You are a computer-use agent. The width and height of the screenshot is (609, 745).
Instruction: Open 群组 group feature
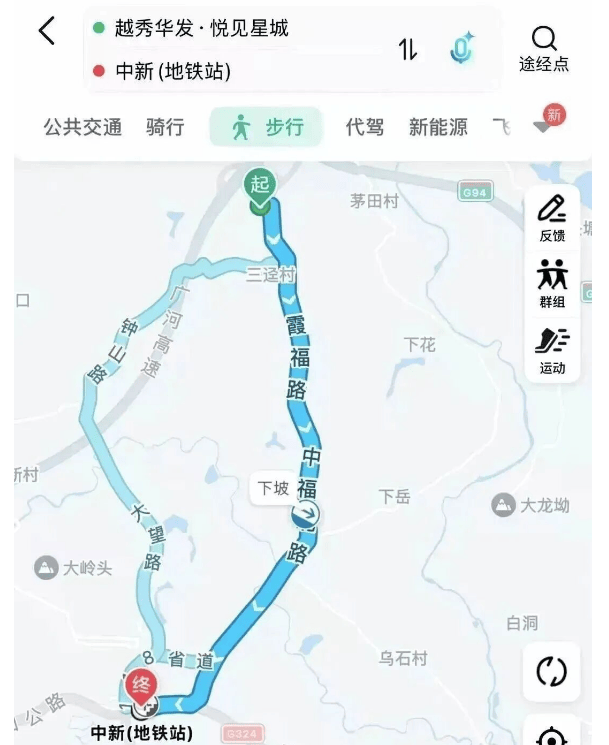pyautogui.click(x=552, y=284)
